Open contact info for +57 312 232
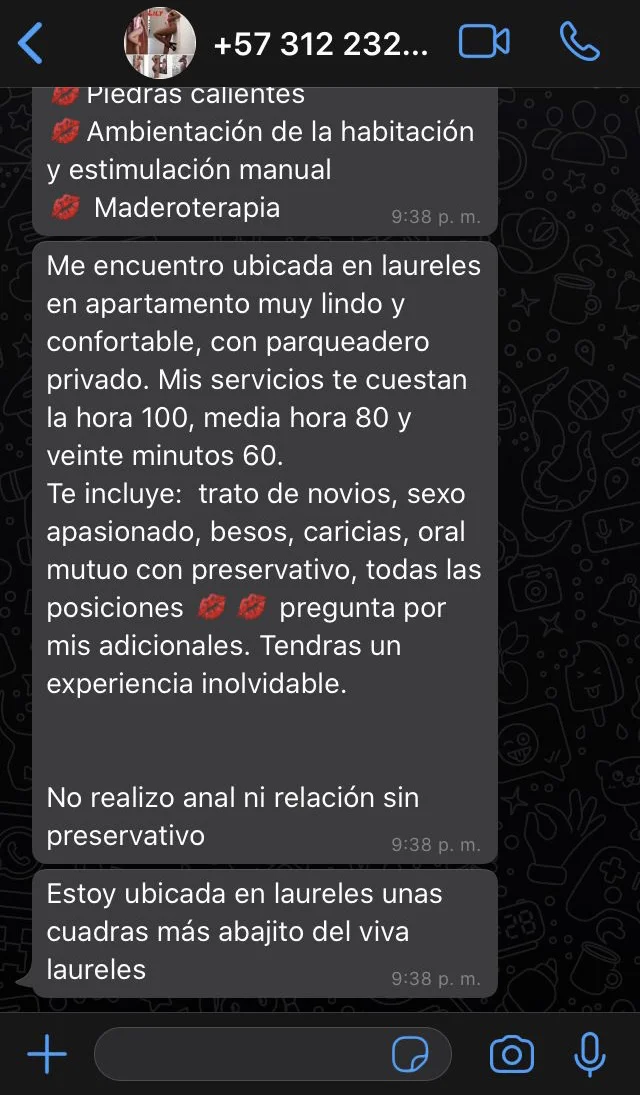 point(321,45)
